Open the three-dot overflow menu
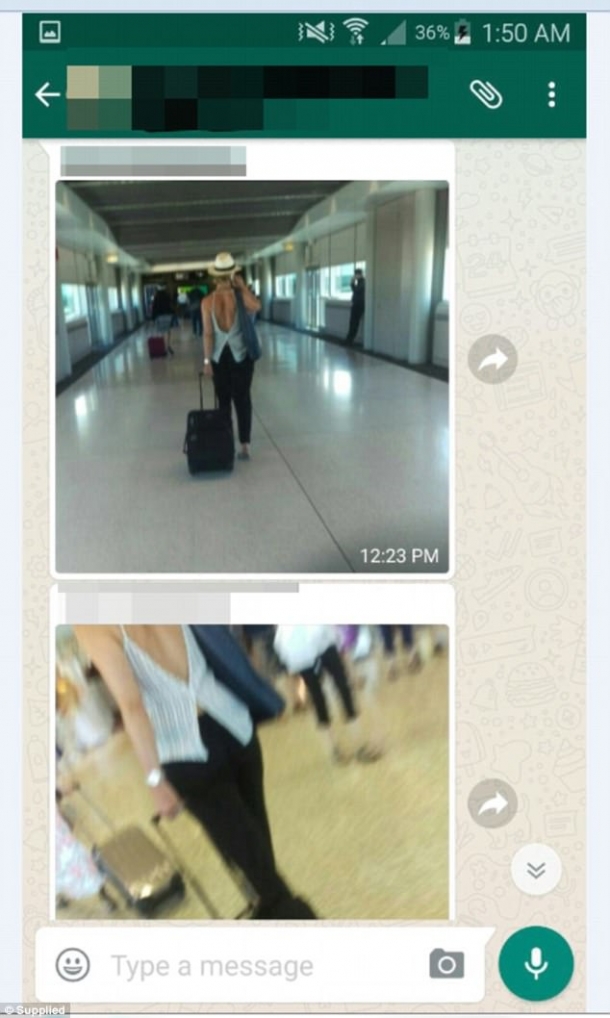 coord(551,95)
